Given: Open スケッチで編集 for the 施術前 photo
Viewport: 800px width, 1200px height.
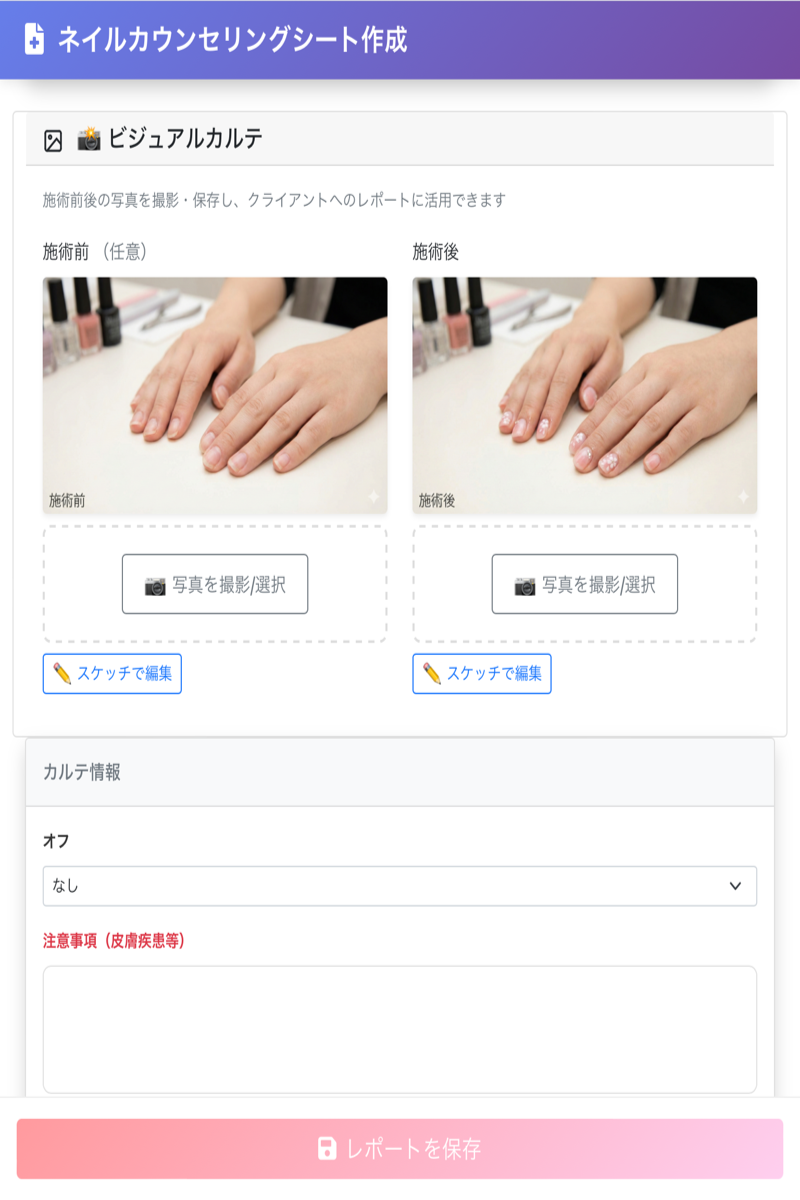Looking at the screenshot, I should (111, 673).
